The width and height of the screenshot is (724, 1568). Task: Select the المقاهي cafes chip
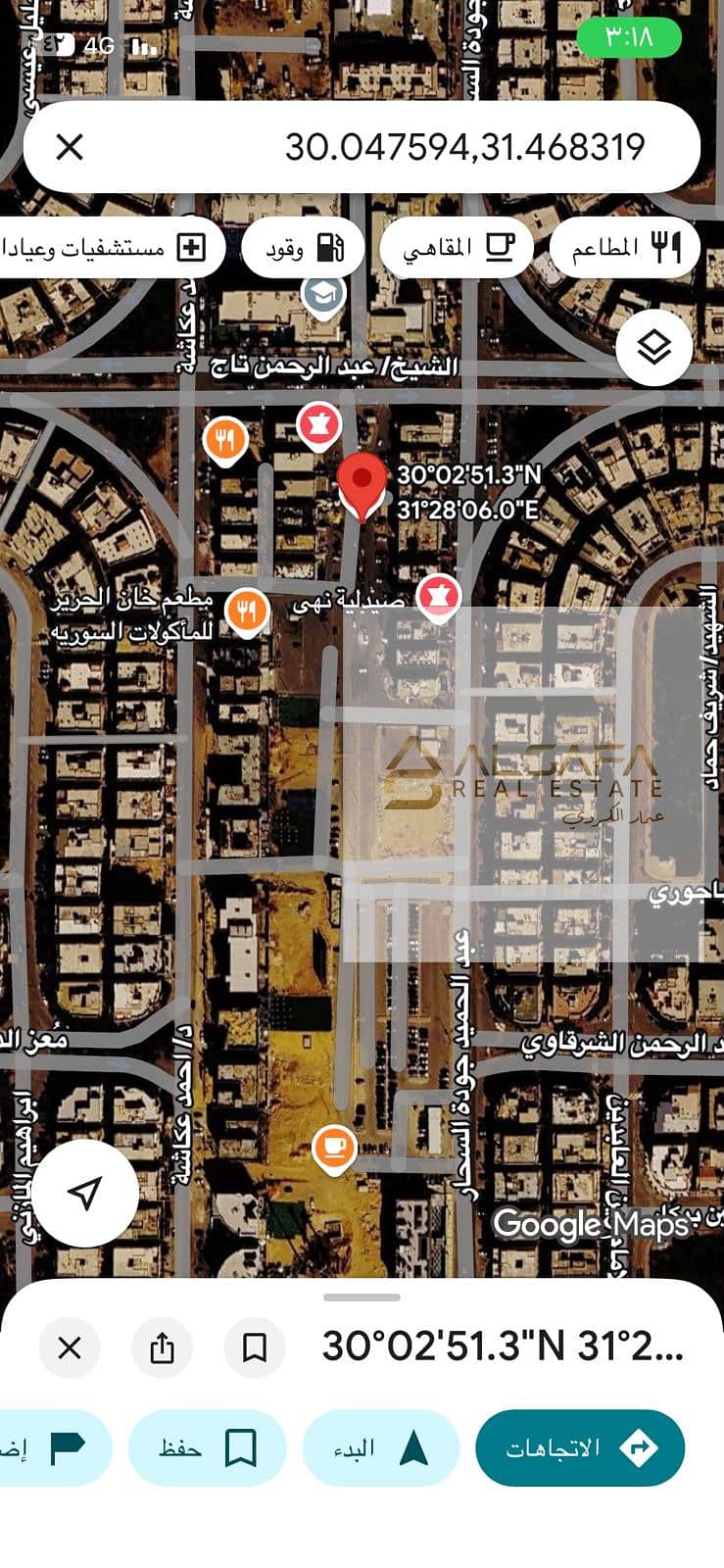(458, 247)
